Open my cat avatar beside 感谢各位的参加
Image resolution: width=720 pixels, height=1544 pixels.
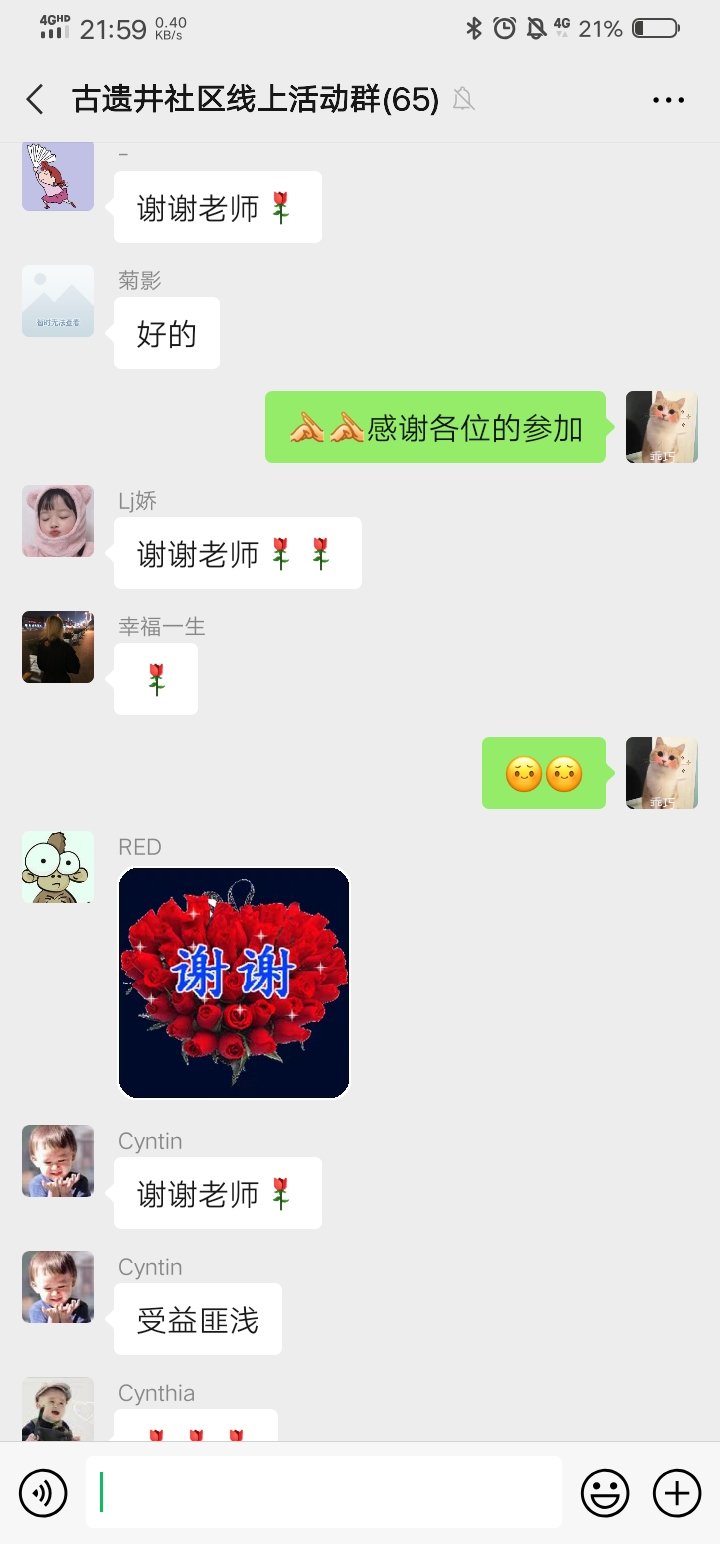(662, 427)
